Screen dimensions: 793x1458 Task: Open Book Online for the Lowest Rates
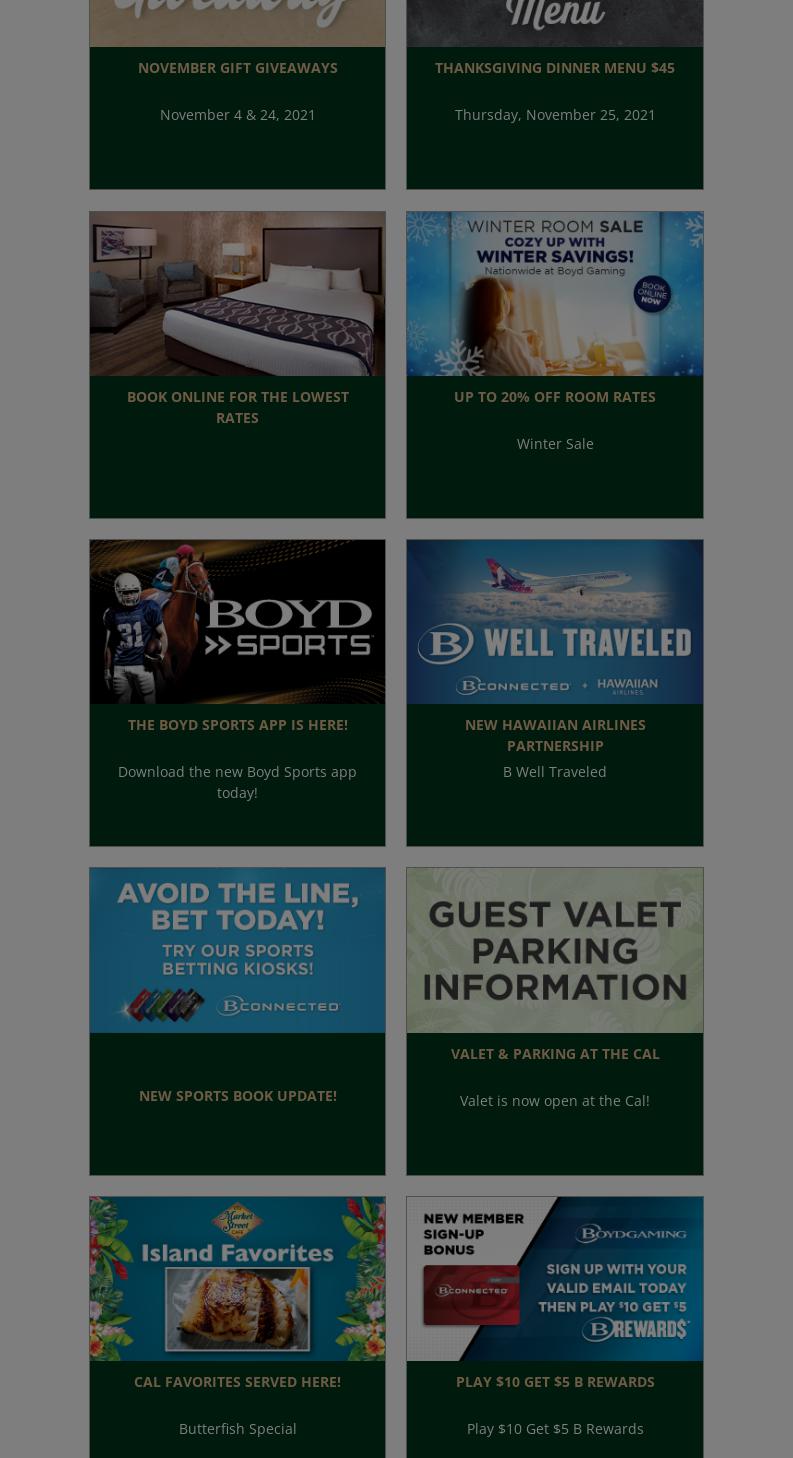(237, 407)
